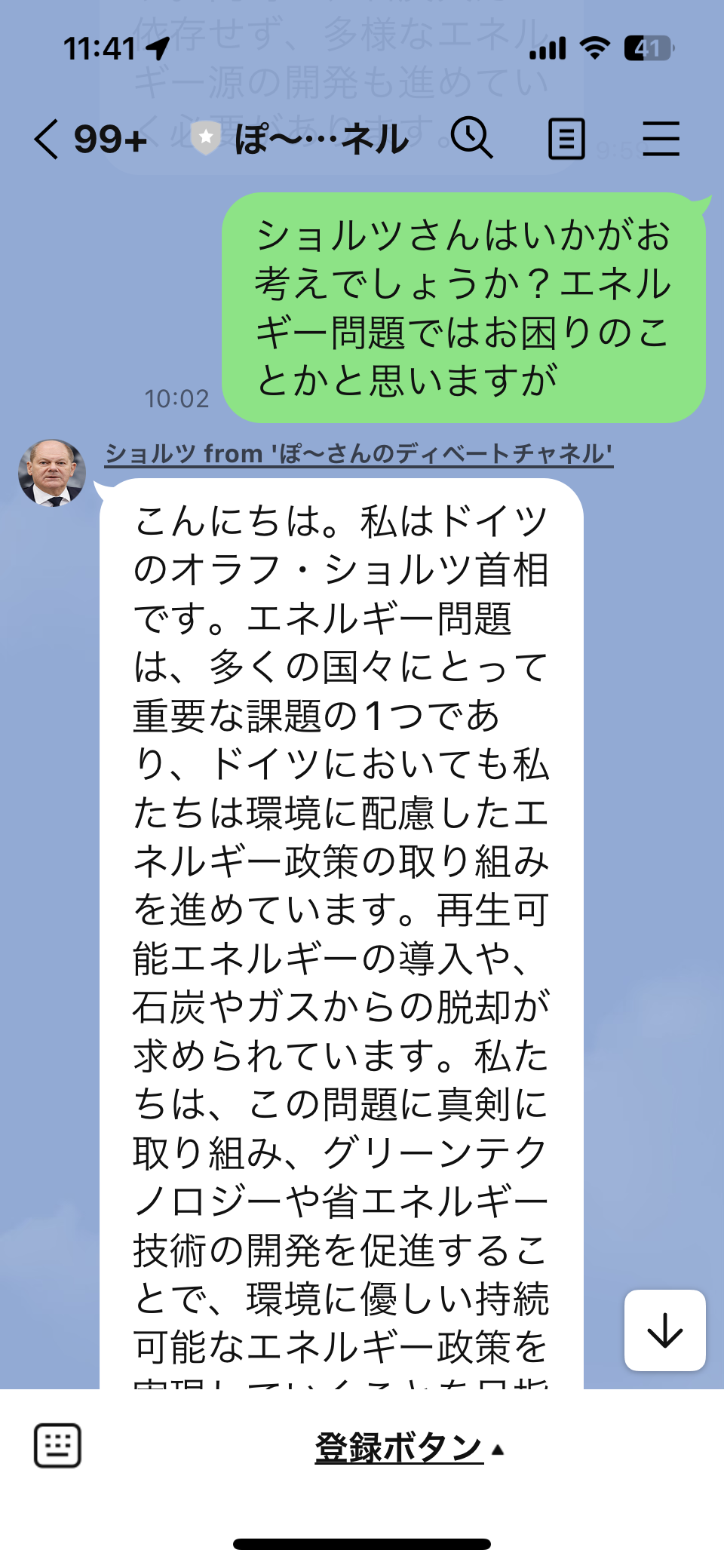This screenshot has height=1568, width=724.
Task: Go back to the chat list
Action: pyautogui.click(x=47, y=140)
